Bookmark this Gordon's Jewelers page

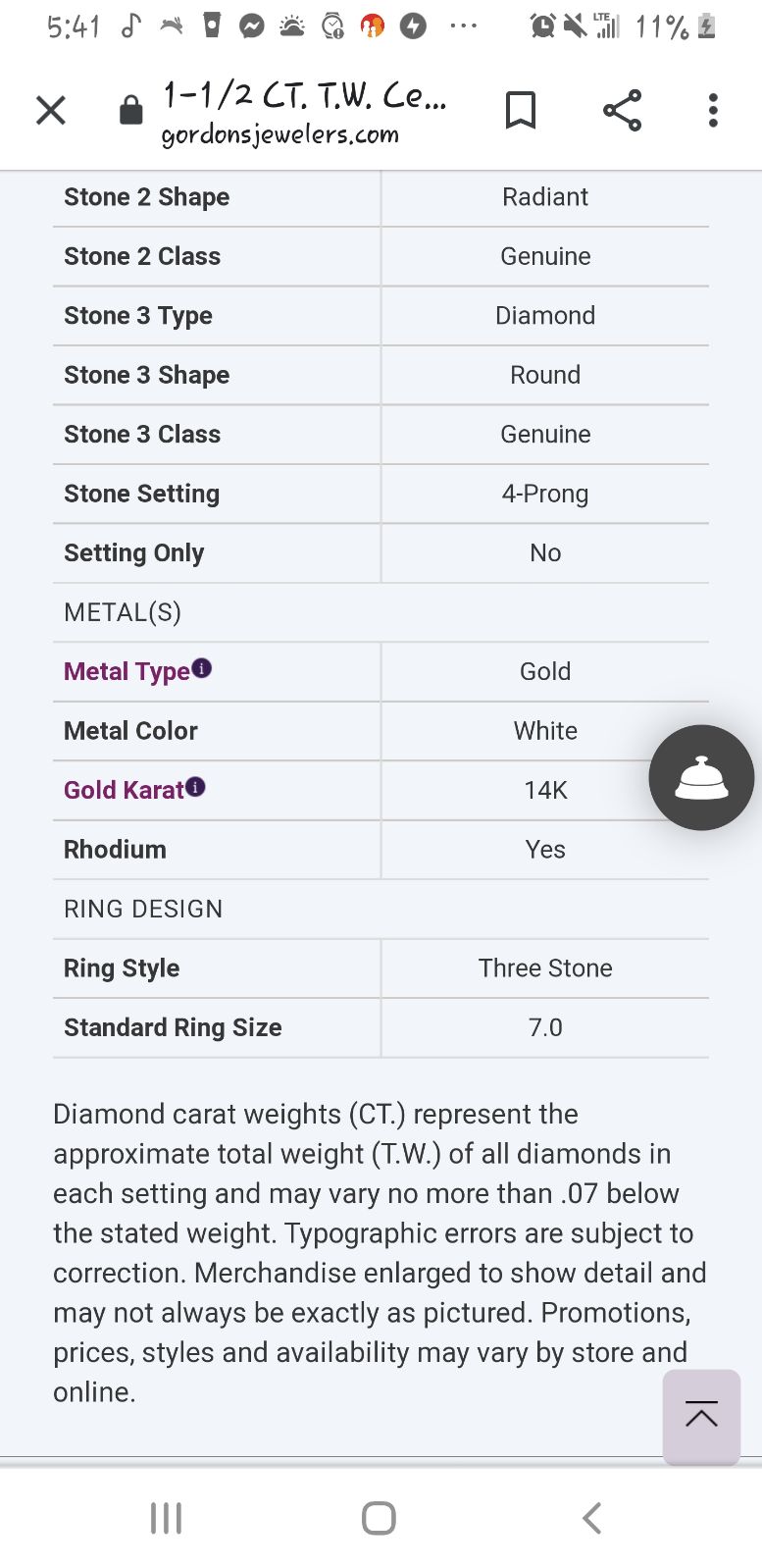[x=521, y=110]
